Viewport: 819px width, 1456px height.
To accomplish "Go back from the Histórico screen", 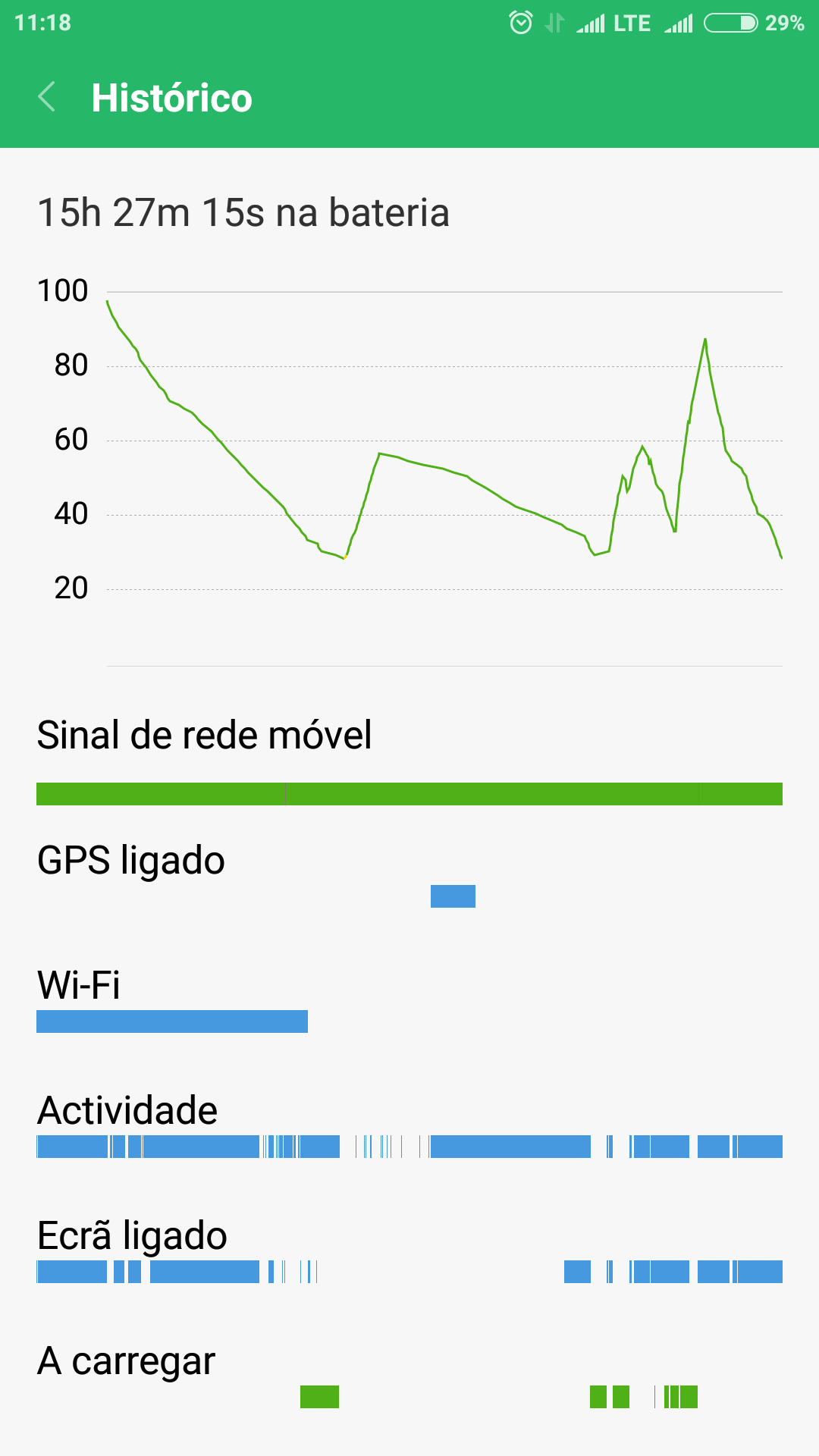I will [47, 97].
